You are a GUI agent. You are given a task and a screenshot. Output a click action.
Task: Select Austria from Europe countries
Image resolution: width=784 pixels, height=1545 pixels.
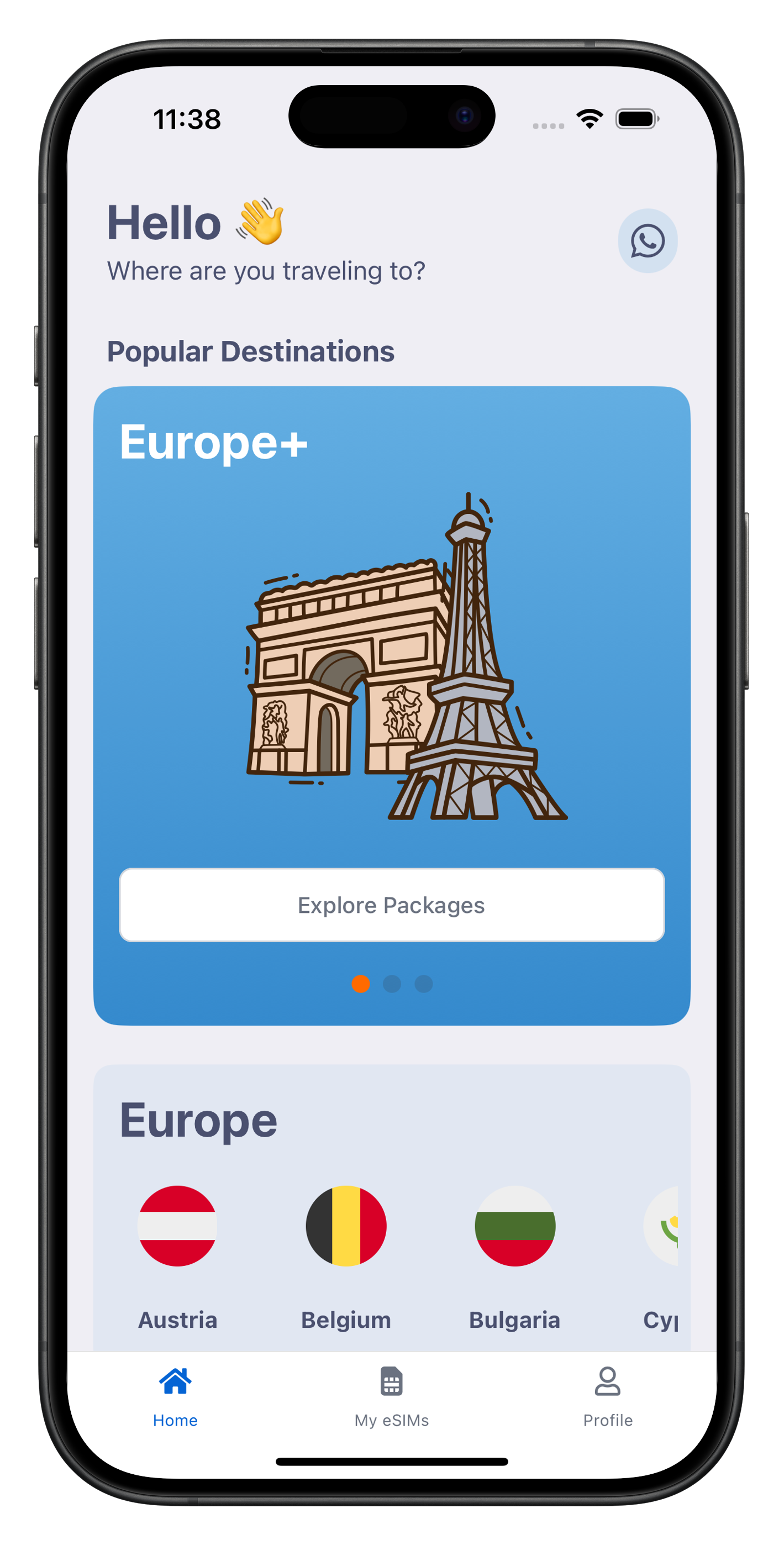pos(177,1226)
